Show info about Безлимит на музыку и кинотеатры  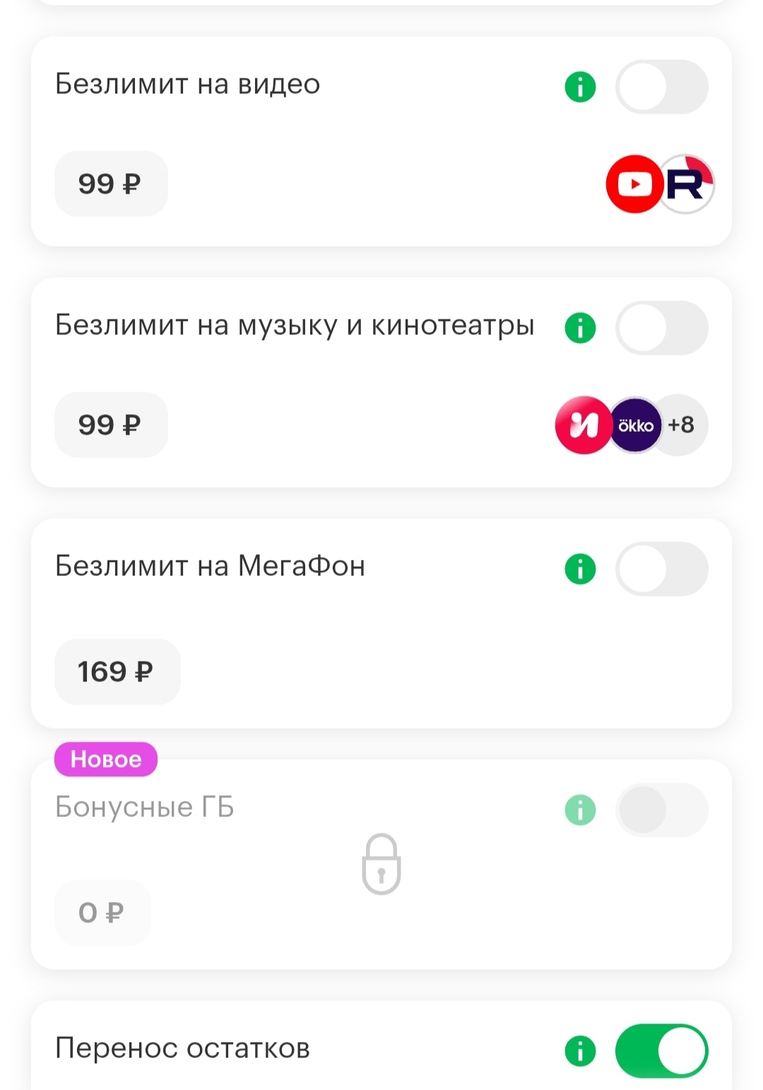click(x=580, y=328)
